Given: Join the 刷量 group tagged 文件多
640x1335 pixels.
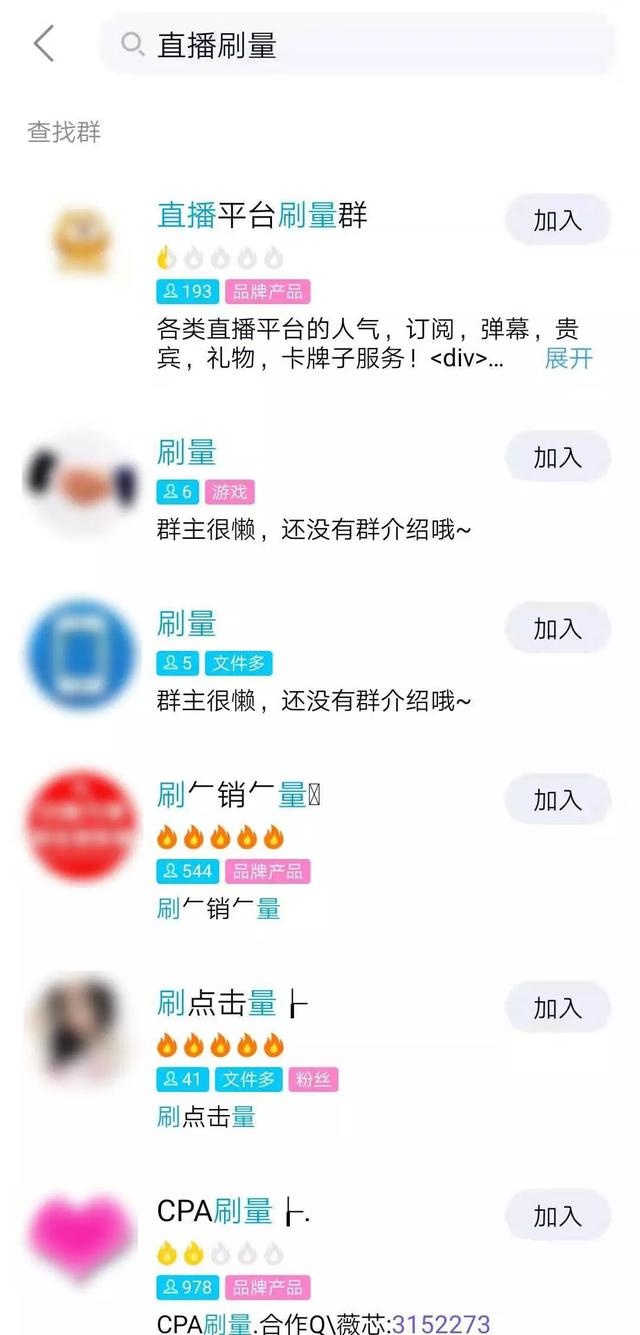Looking at the screenshot, I should pos(557,629).
